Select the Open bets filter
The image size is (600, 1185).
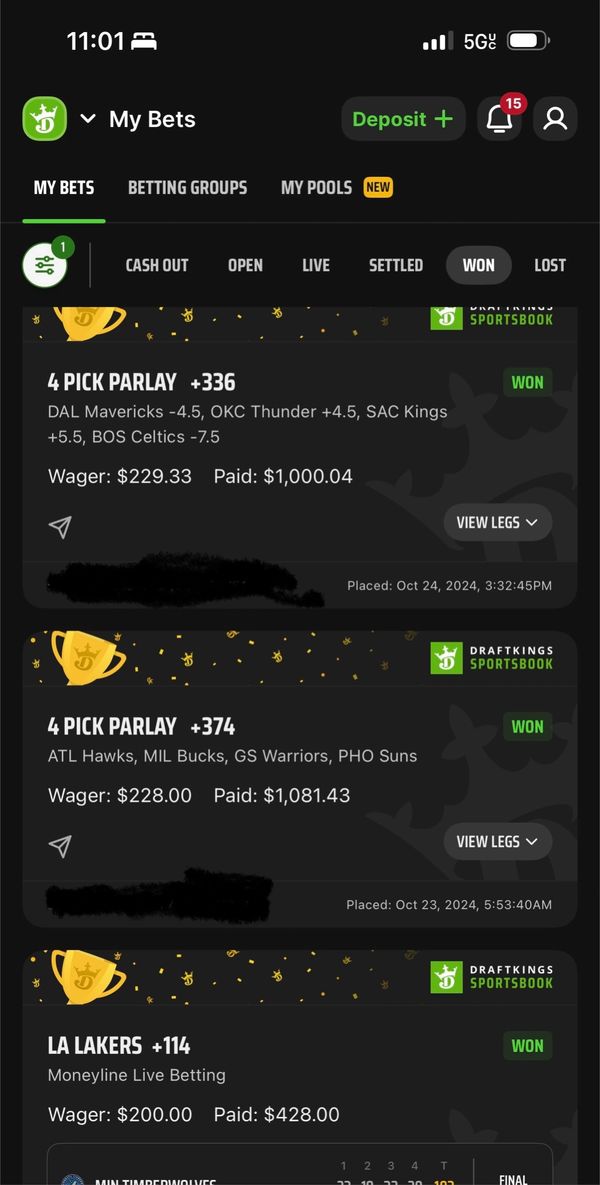click(245, 265)
